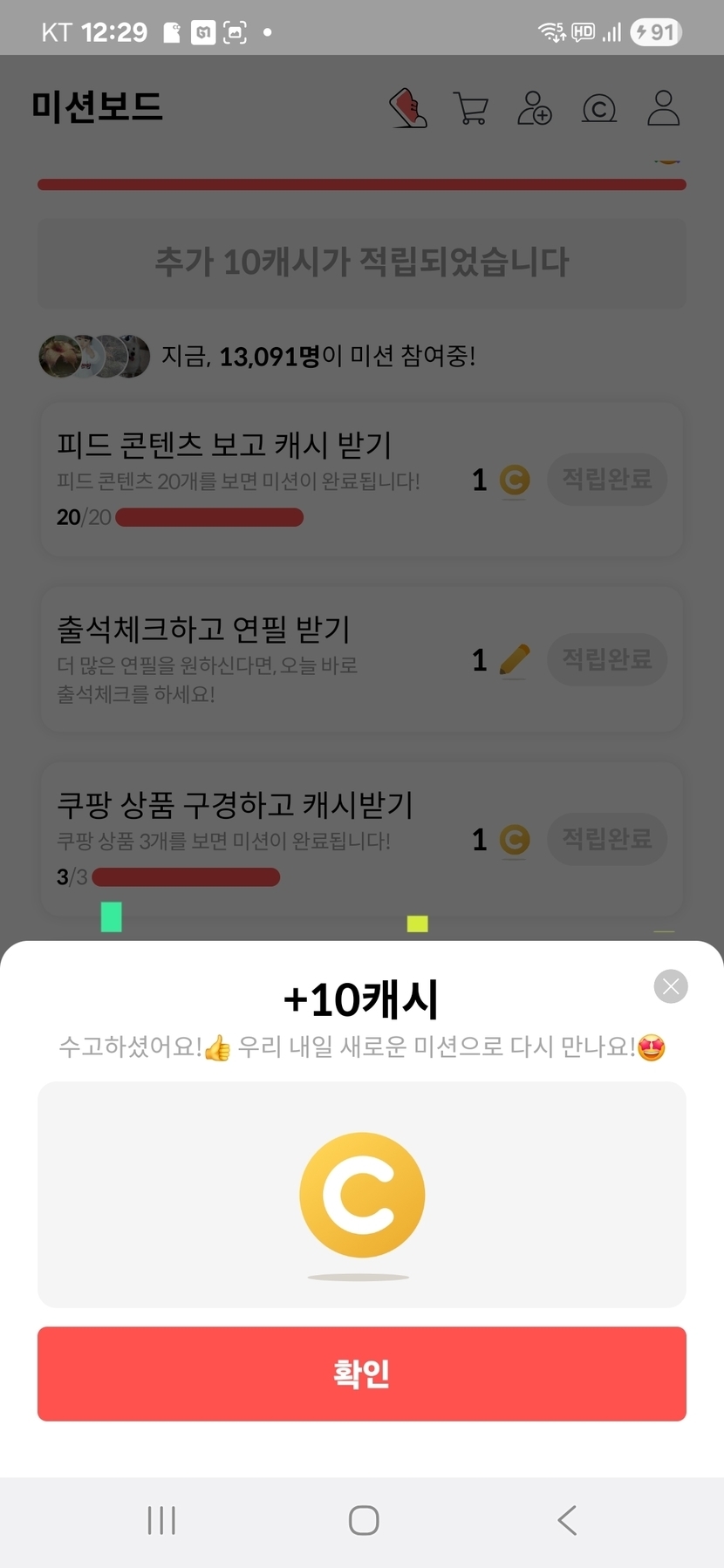Close the +10캐시 reward popup
Image resolution: width=724 pixels, height=1568 pixels.
point(671,986)
